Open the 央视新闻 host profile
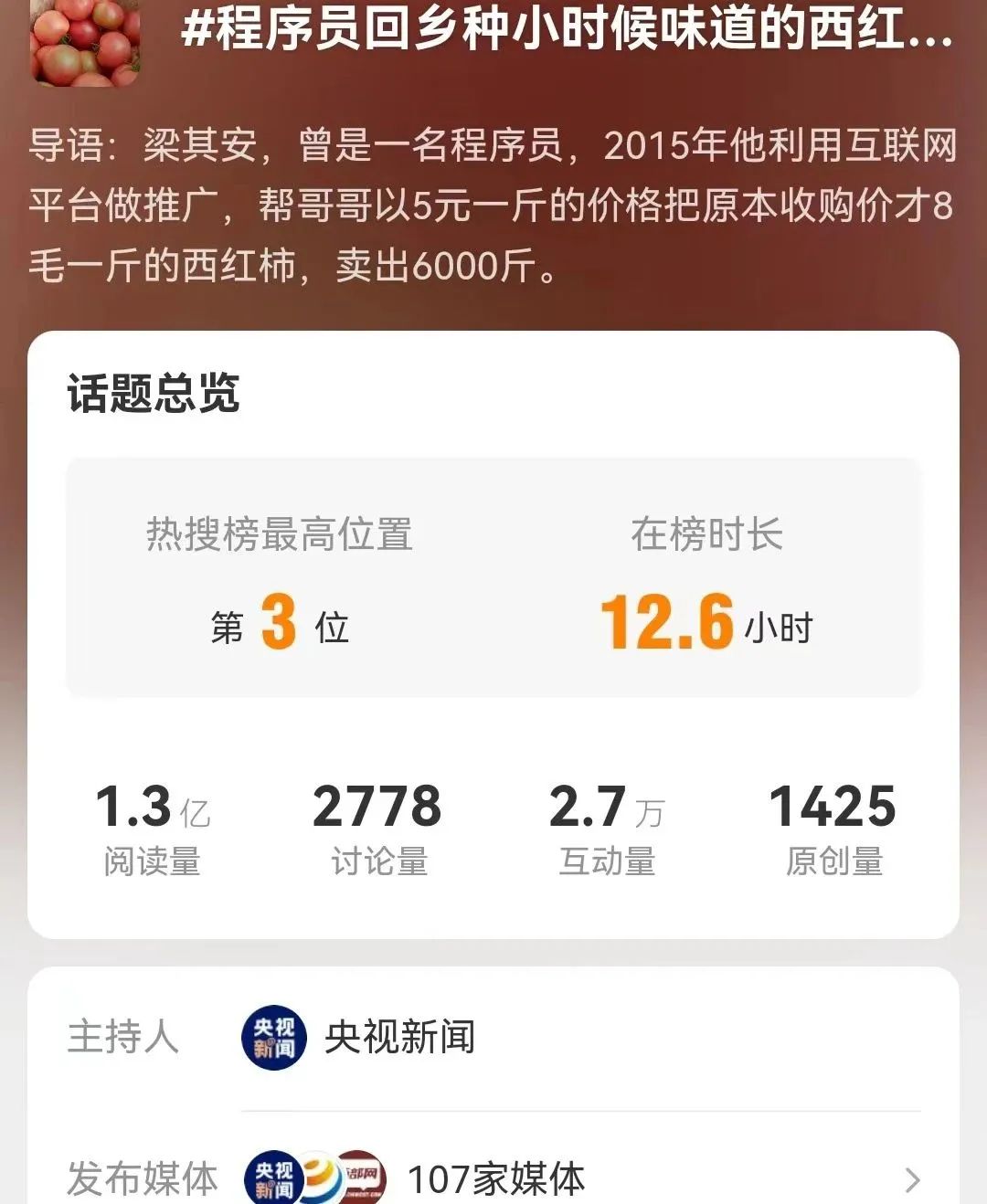987x1204 pixels. coord(398,1038)
